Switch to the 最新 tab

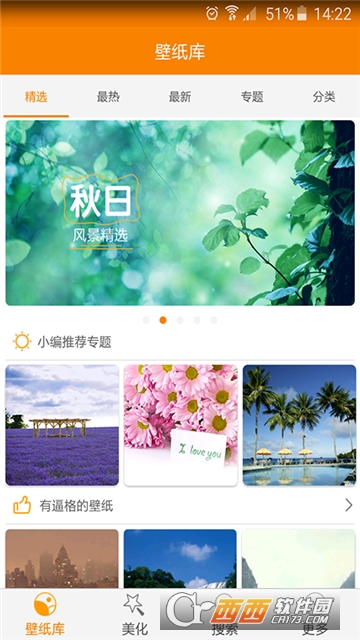point(180,97)
